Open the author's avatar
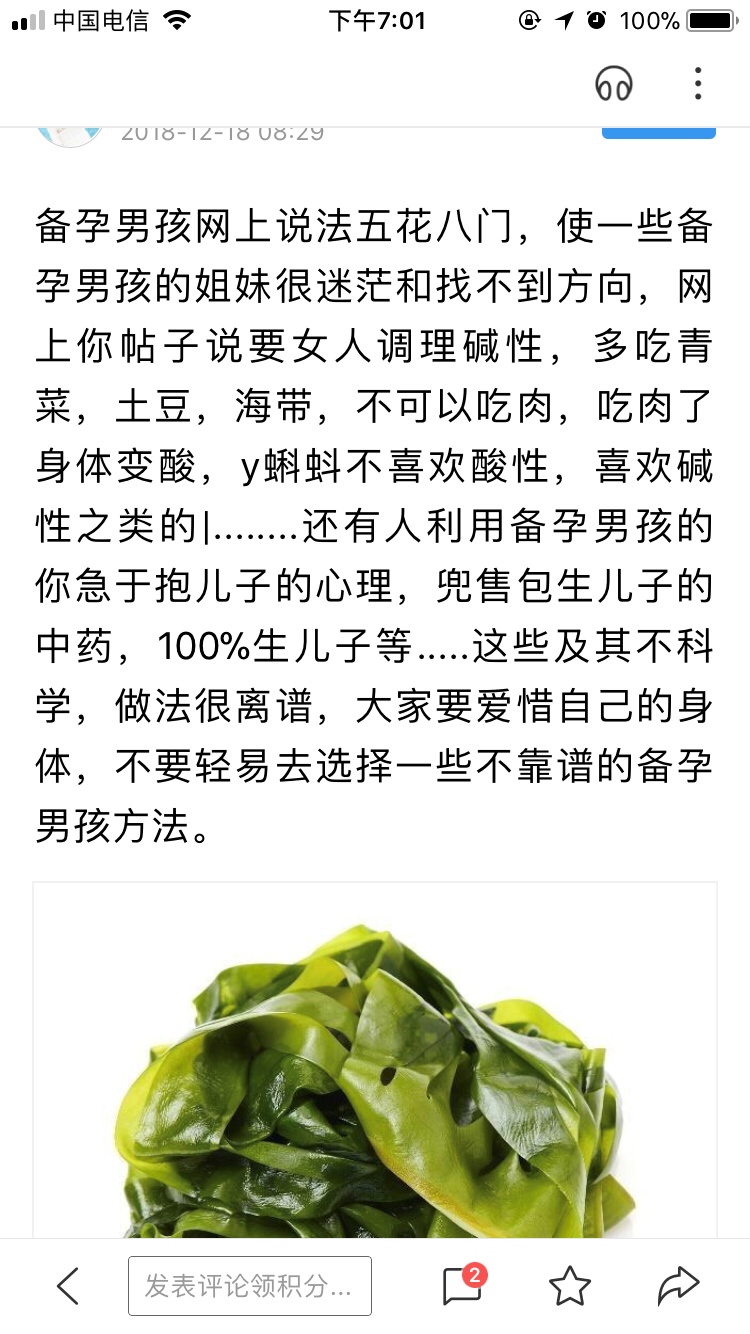750x1334 pixels. pos(70,134)
